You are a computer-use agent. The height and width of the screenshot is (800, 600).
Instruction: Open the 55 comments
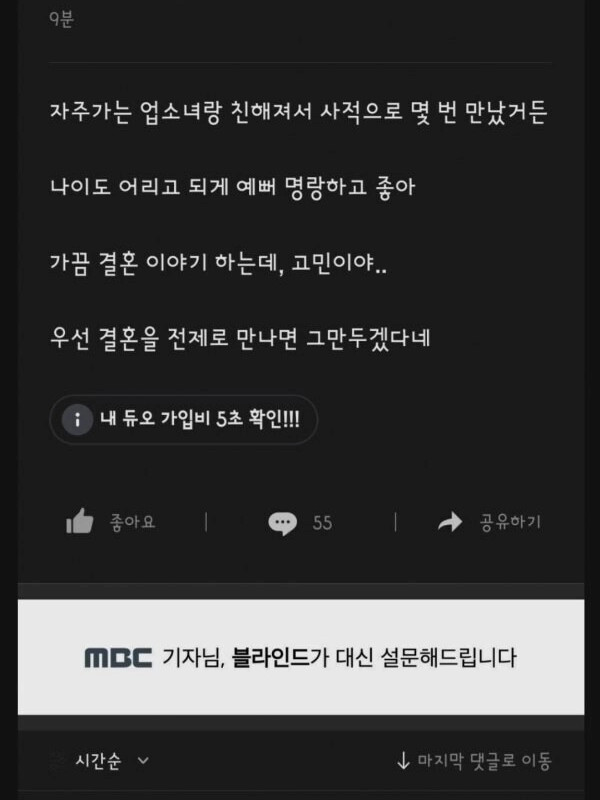[300, 522]
